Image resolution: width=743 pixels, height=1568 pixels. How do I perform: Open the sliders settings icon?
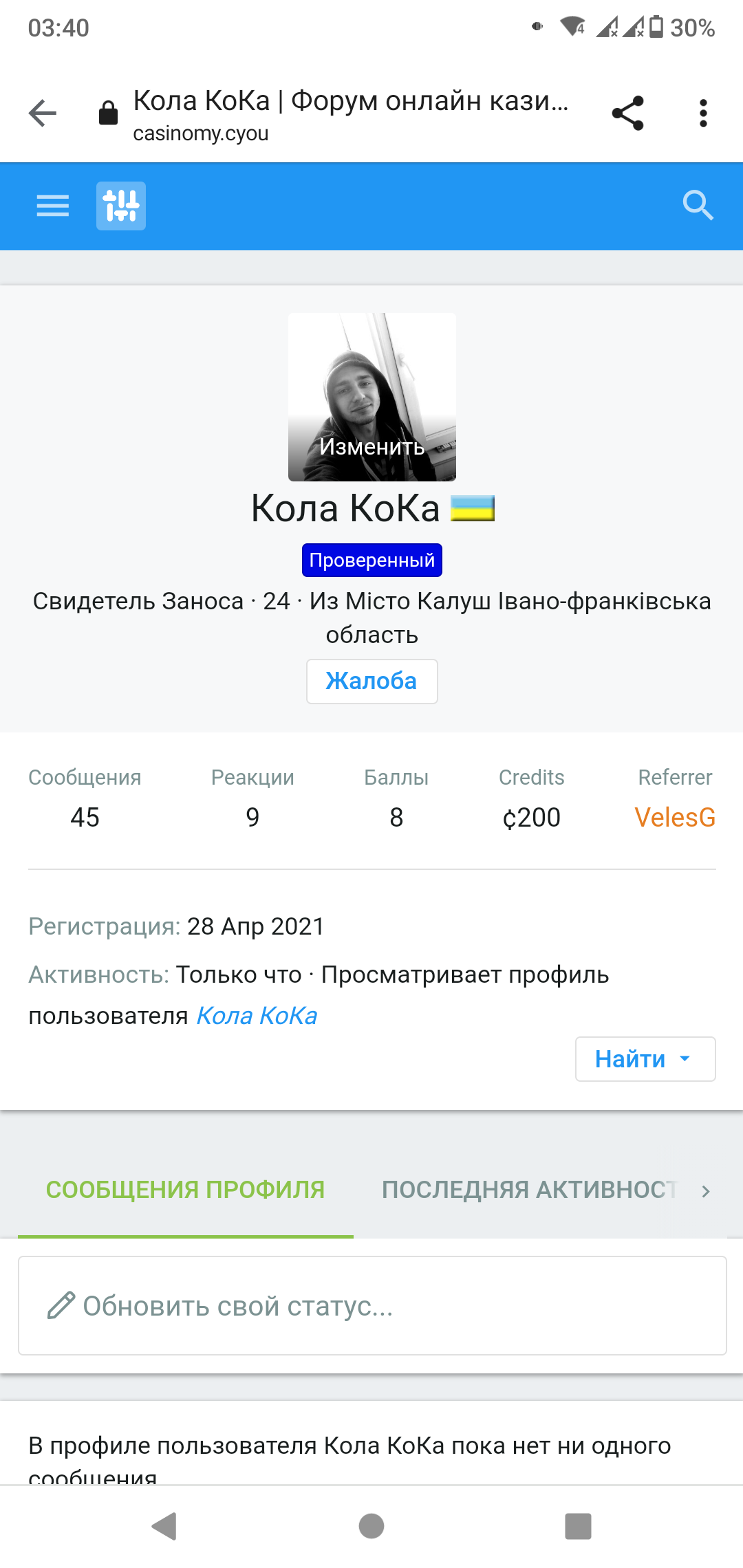tap(121, 206)
